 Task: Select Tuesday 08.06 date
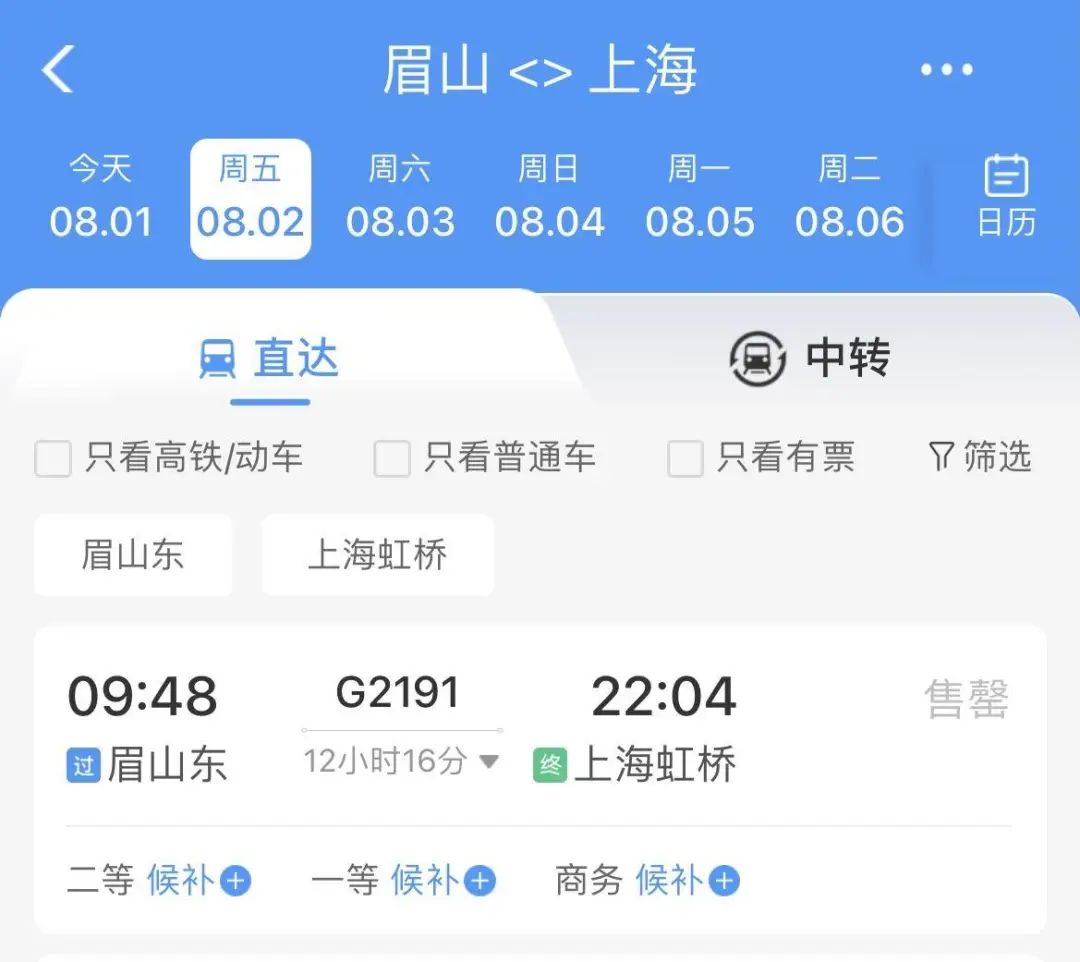(x=849, y=198)
